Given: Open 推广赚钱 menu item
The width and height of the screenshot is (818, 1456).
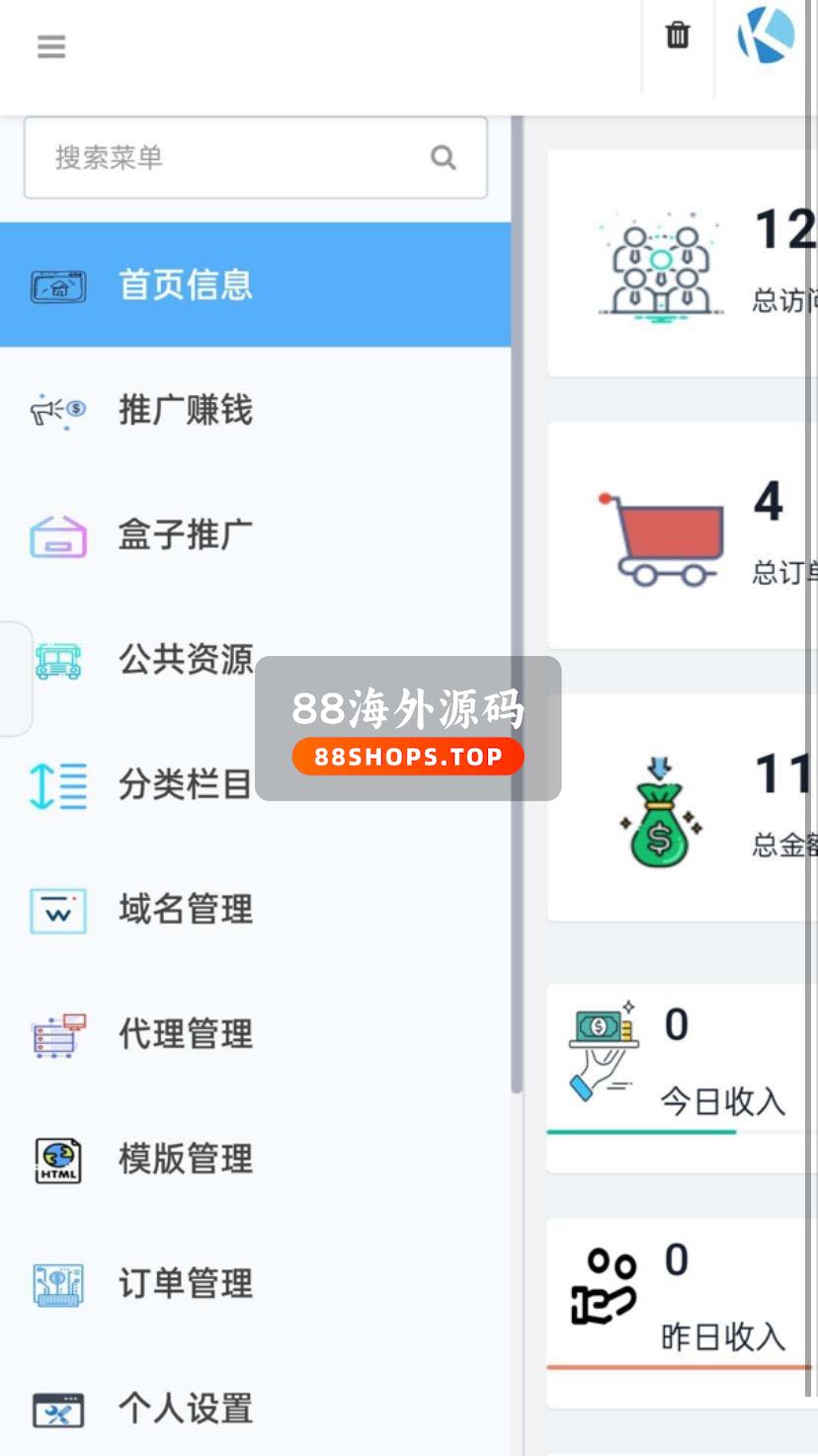Looking at the screenshot, I should [x=185, y=410].
